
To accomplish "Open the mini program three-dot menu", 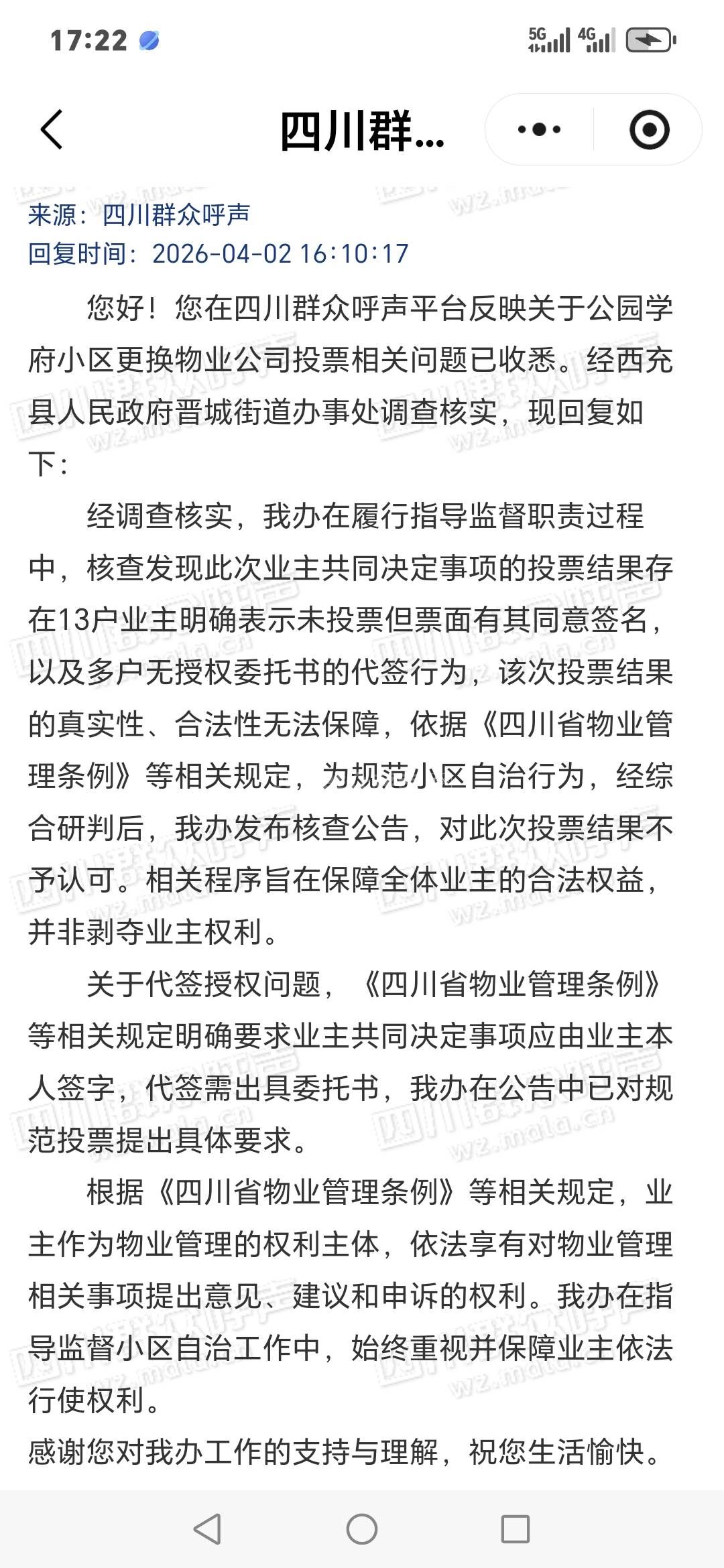I will (540, 129).
